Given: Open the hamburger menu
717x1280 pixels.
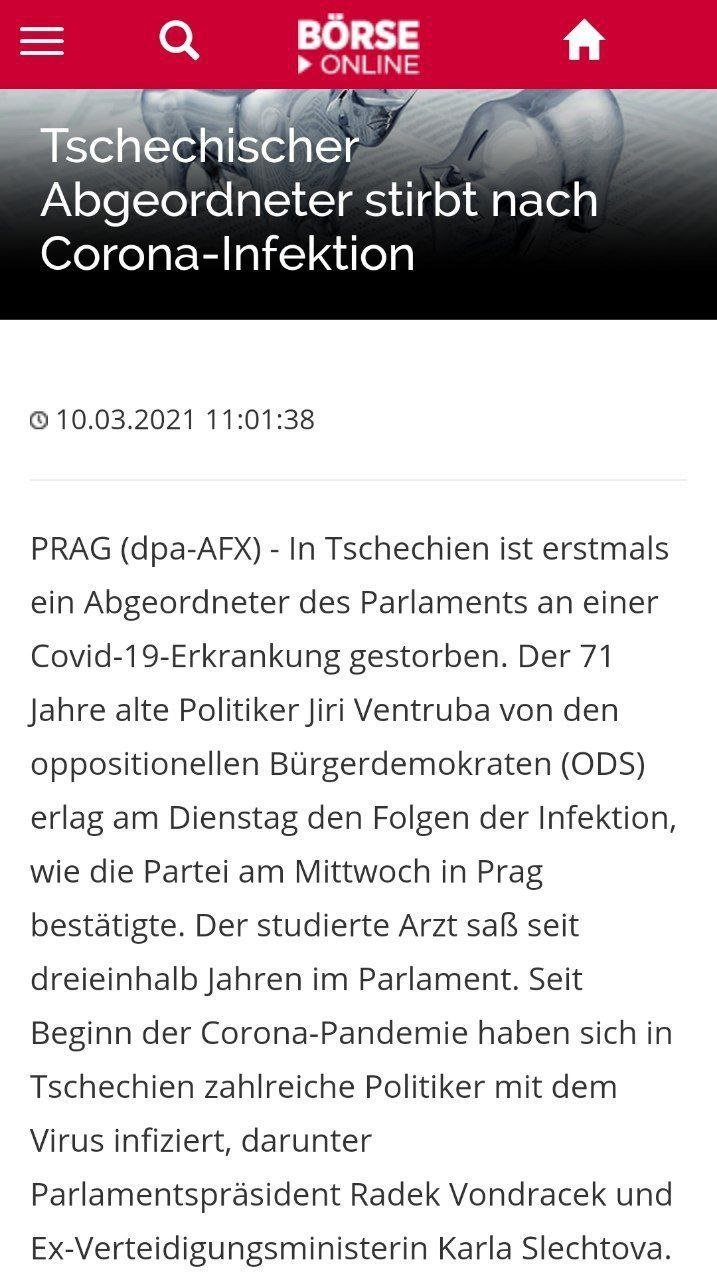Looking at the screenshot, I should point(41,41).
